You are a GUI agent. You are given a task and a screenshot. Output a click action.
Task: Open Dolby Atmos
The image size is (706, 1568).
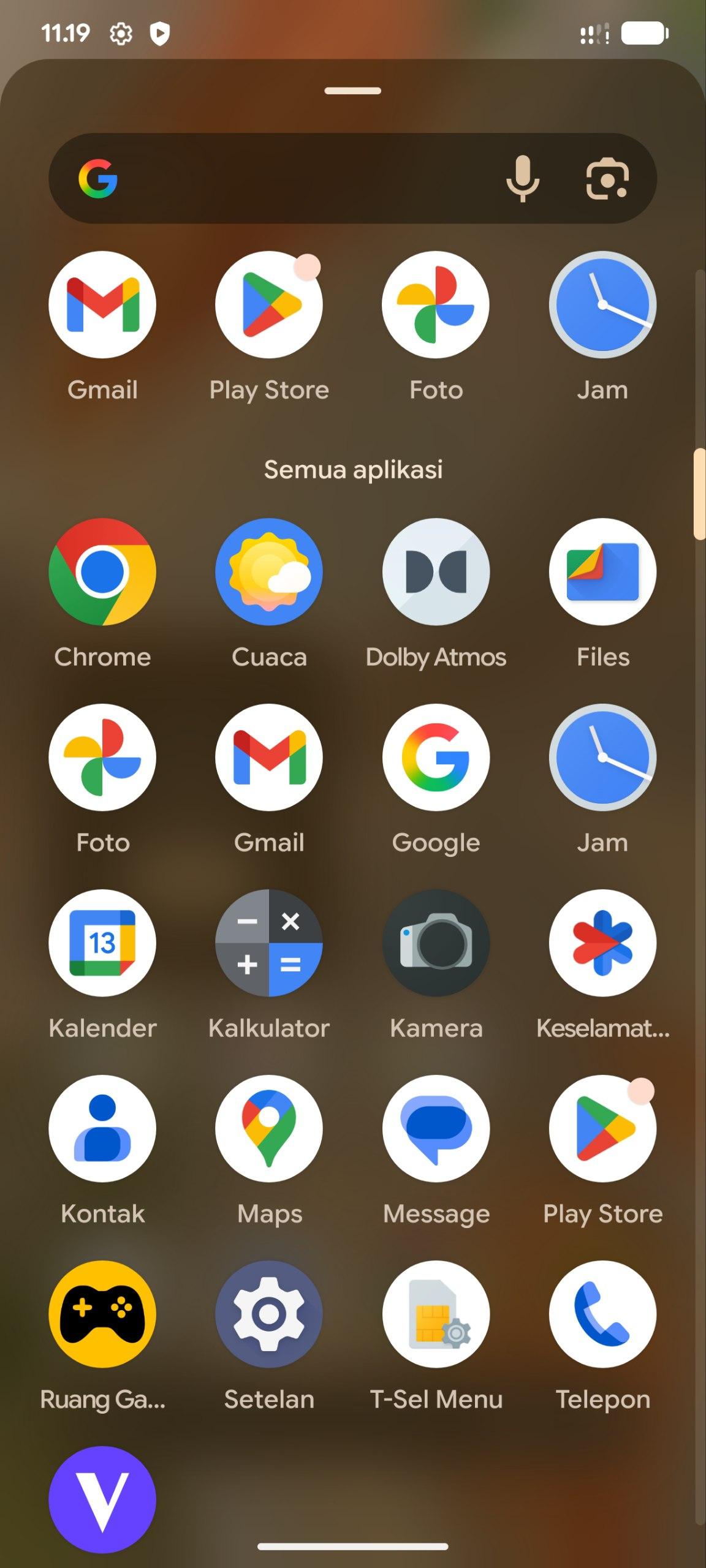(436, 571)
